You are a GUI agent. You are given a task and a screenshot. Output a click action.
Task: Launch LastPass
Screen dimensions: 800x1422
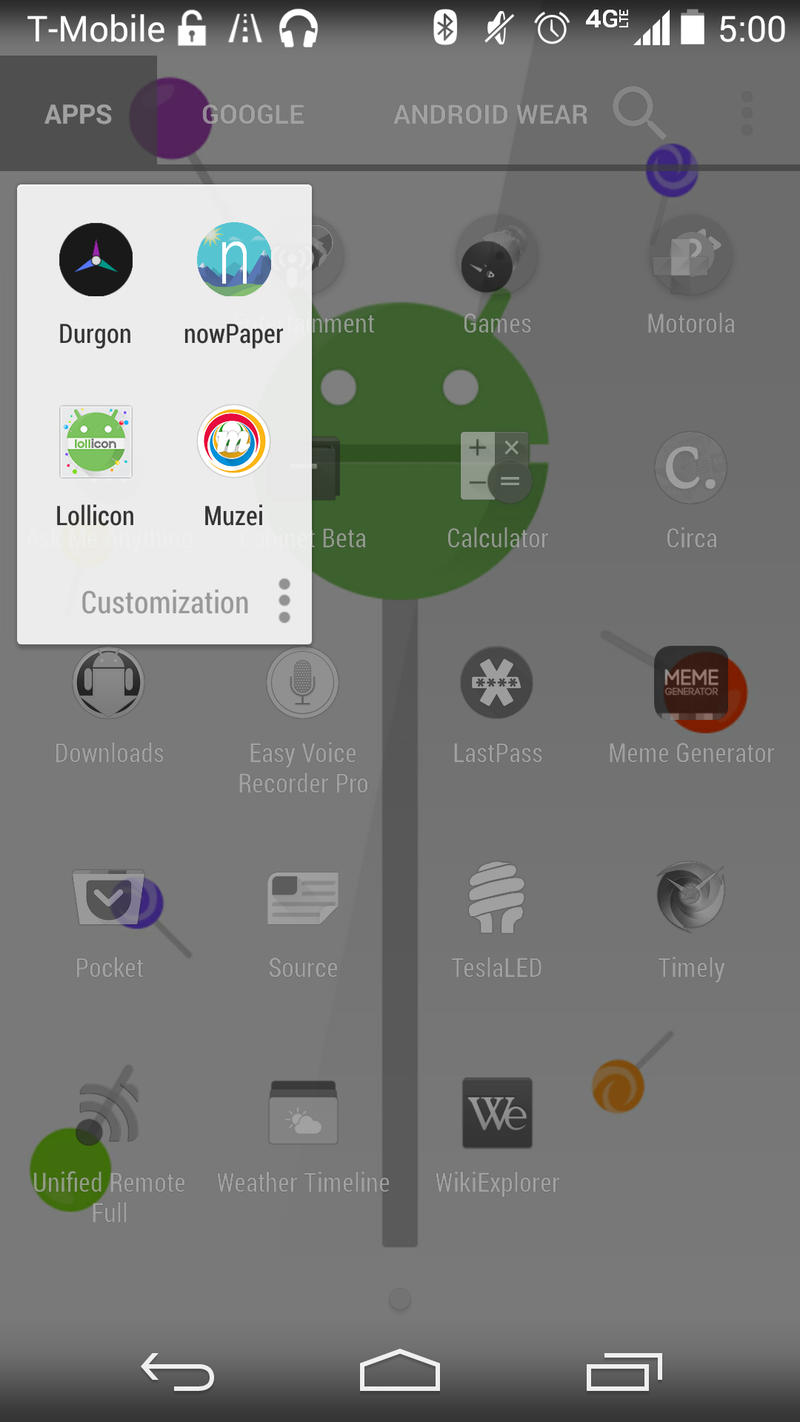point(496,684)
